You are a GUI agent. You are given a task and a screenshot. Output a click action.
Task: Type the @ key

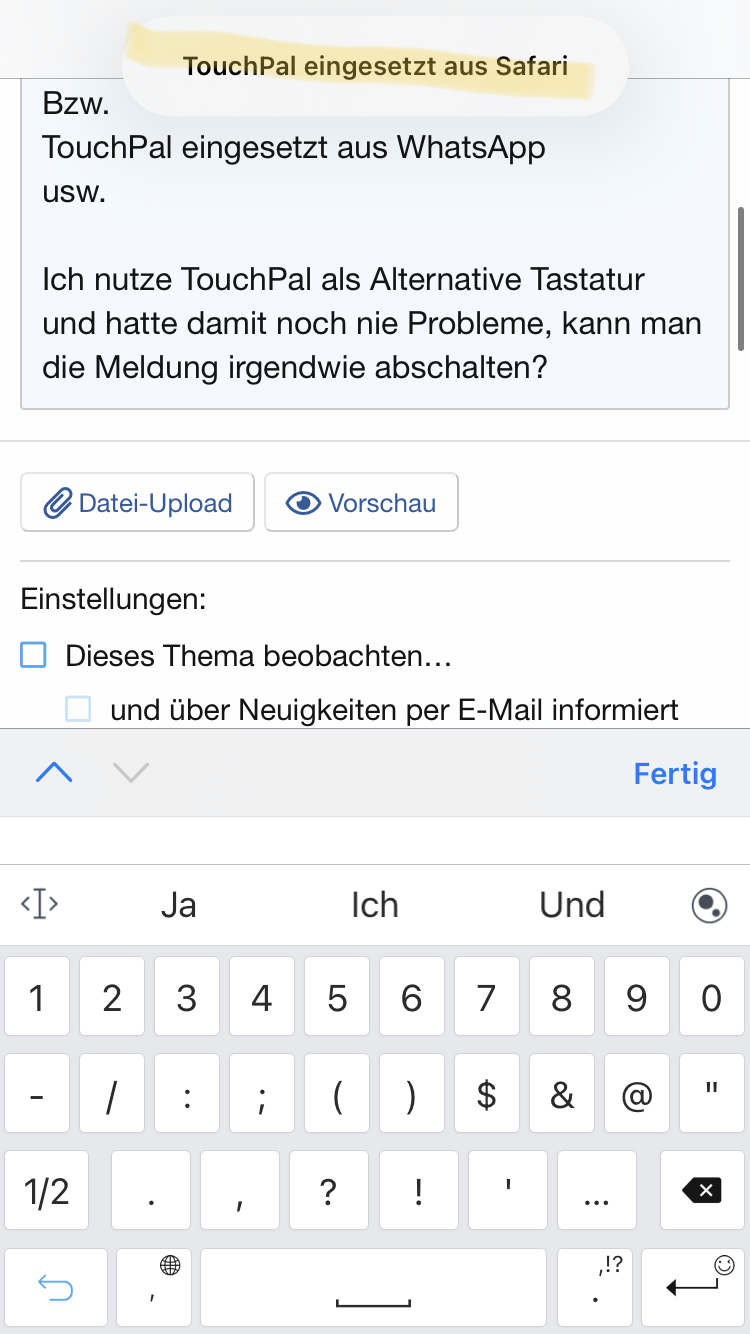pyautogui.click(x=636, y=1096)
